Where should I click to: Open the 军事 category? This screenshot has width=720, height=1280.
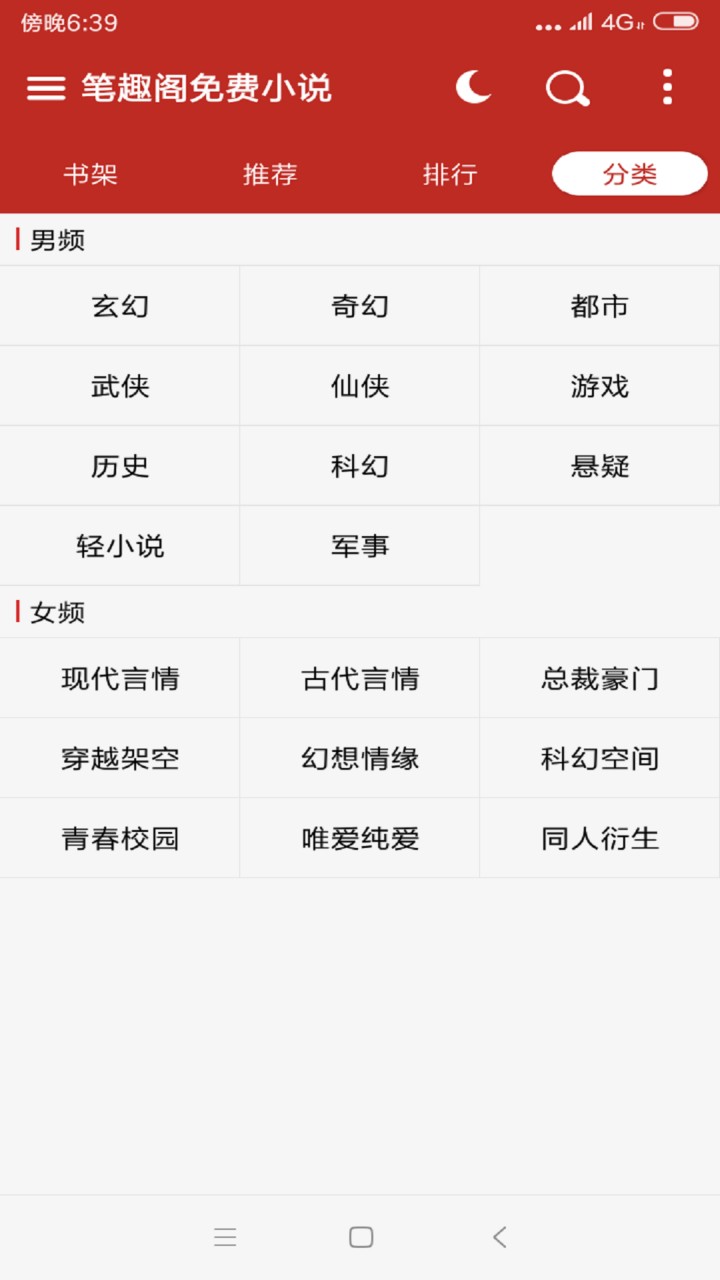click(360, 546)
